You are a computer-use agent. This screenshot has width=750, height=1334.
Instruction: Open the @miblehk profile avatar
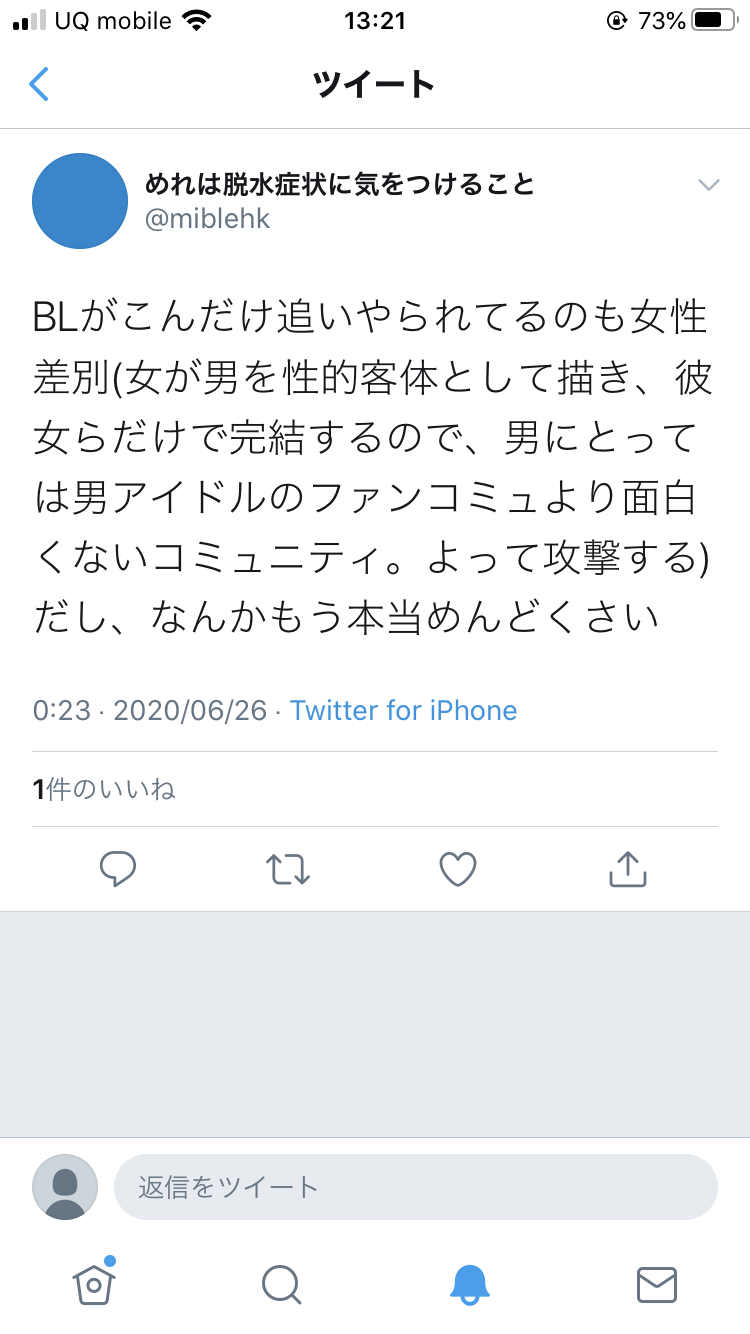tap(80, 201)
